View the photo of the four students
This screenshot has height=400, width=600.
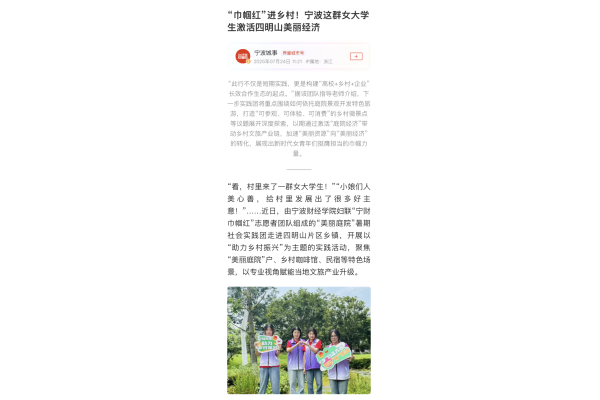point(298,339)
